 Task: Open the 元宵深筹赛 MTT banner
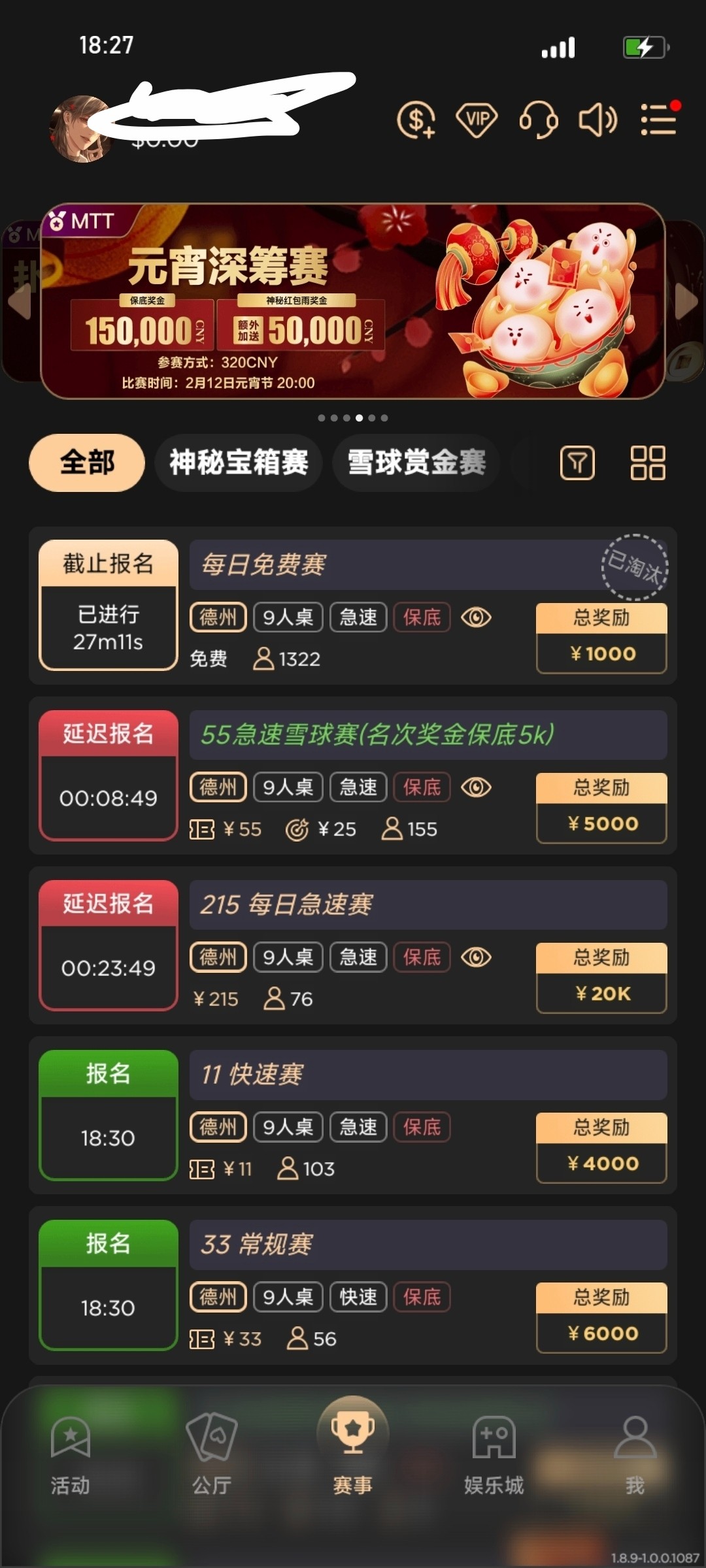(353, 301)
